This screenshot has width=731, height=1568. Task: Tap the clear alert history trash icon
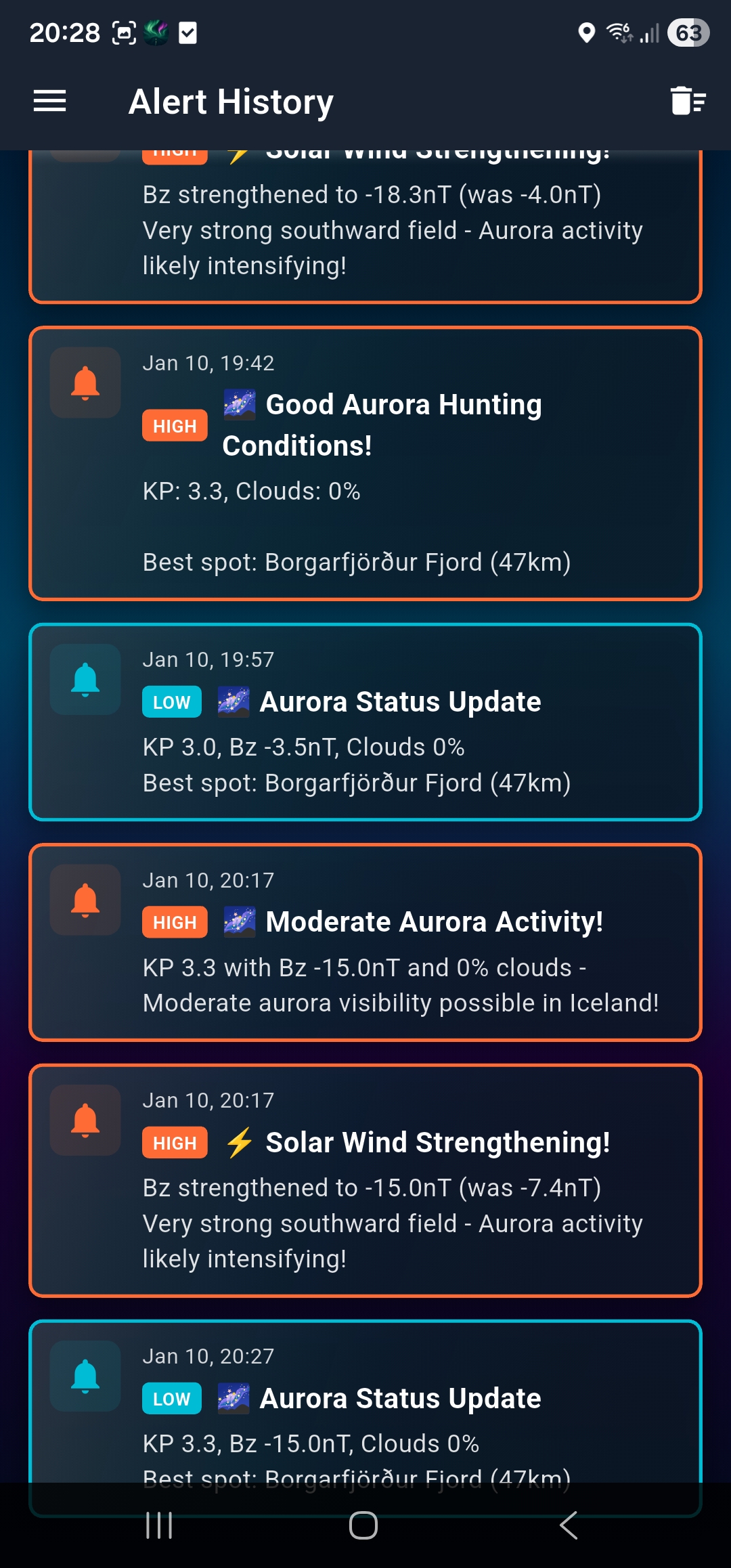tap(688, 100)
